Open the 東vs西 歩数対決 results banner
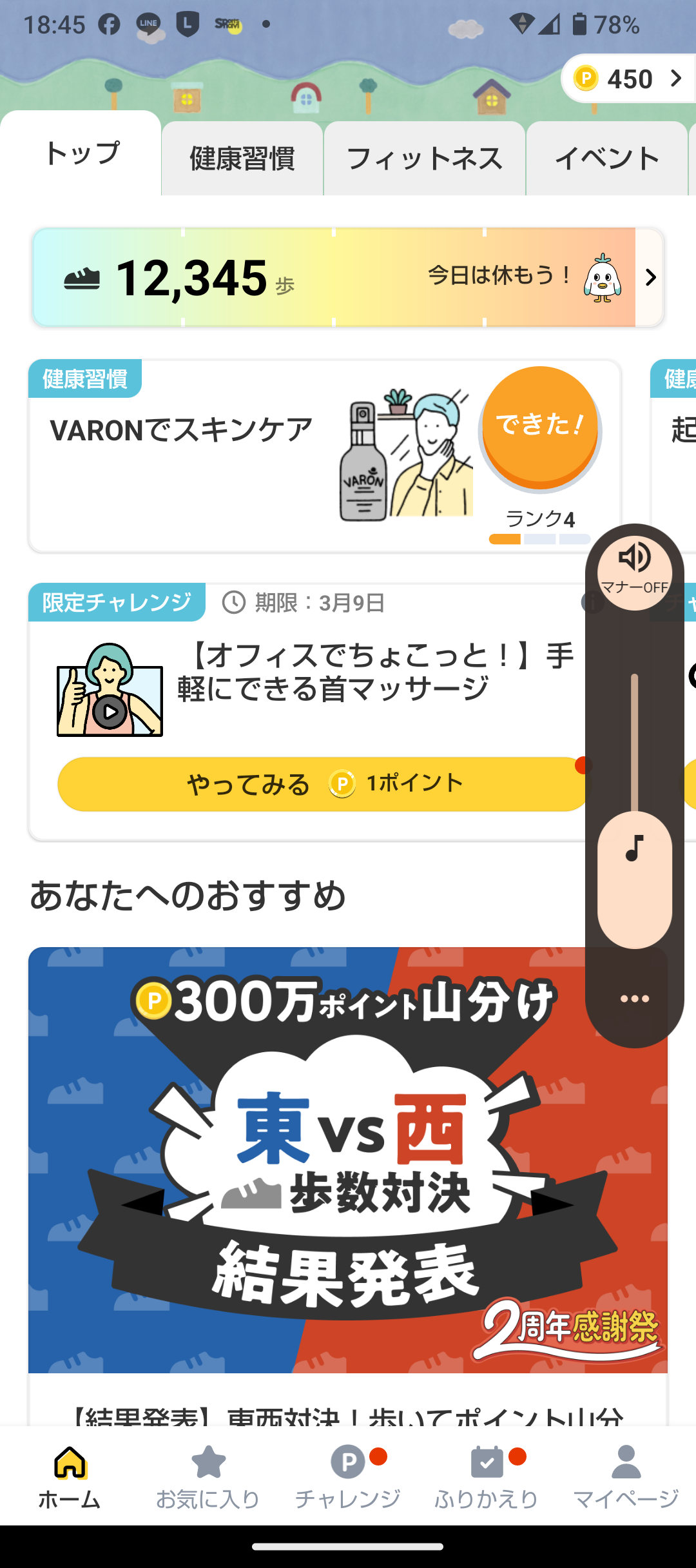This screenshot has width=696, height=1568. 348,1159
